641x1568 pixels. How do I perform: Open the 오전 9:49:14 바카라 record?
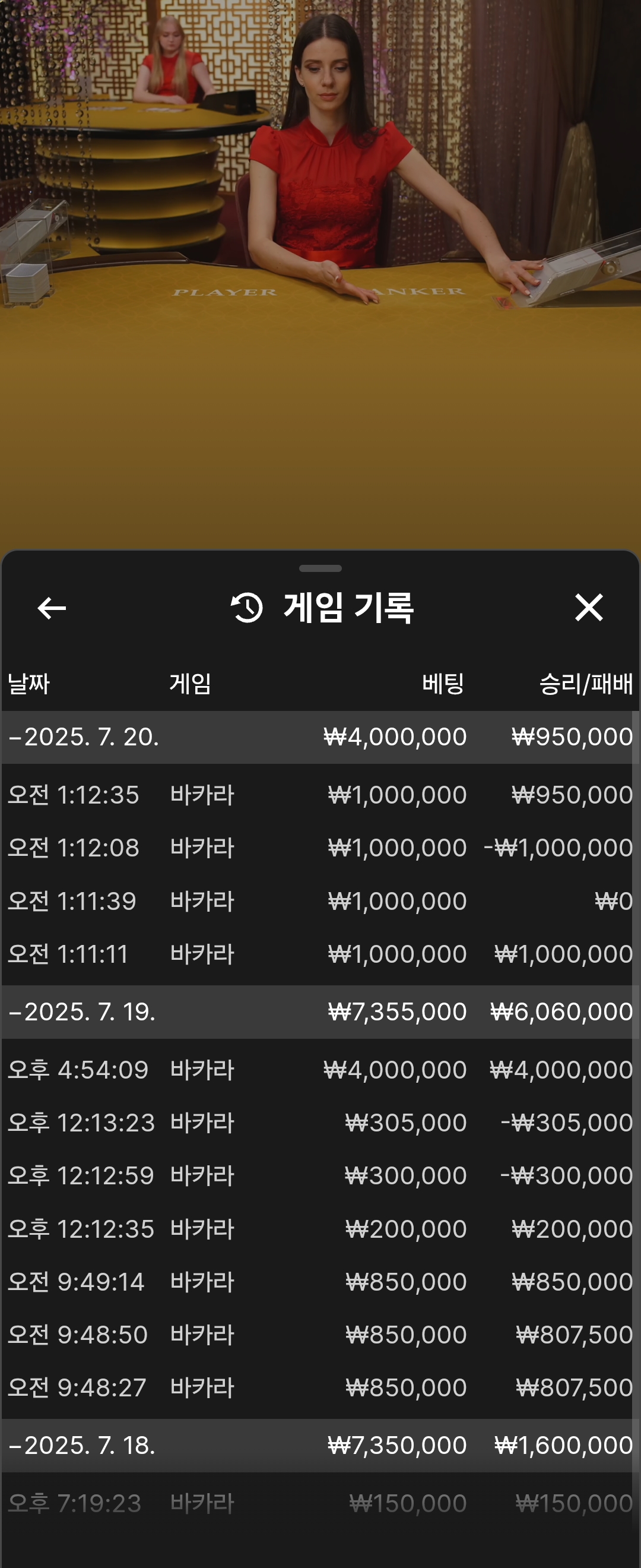[320, 1282]
